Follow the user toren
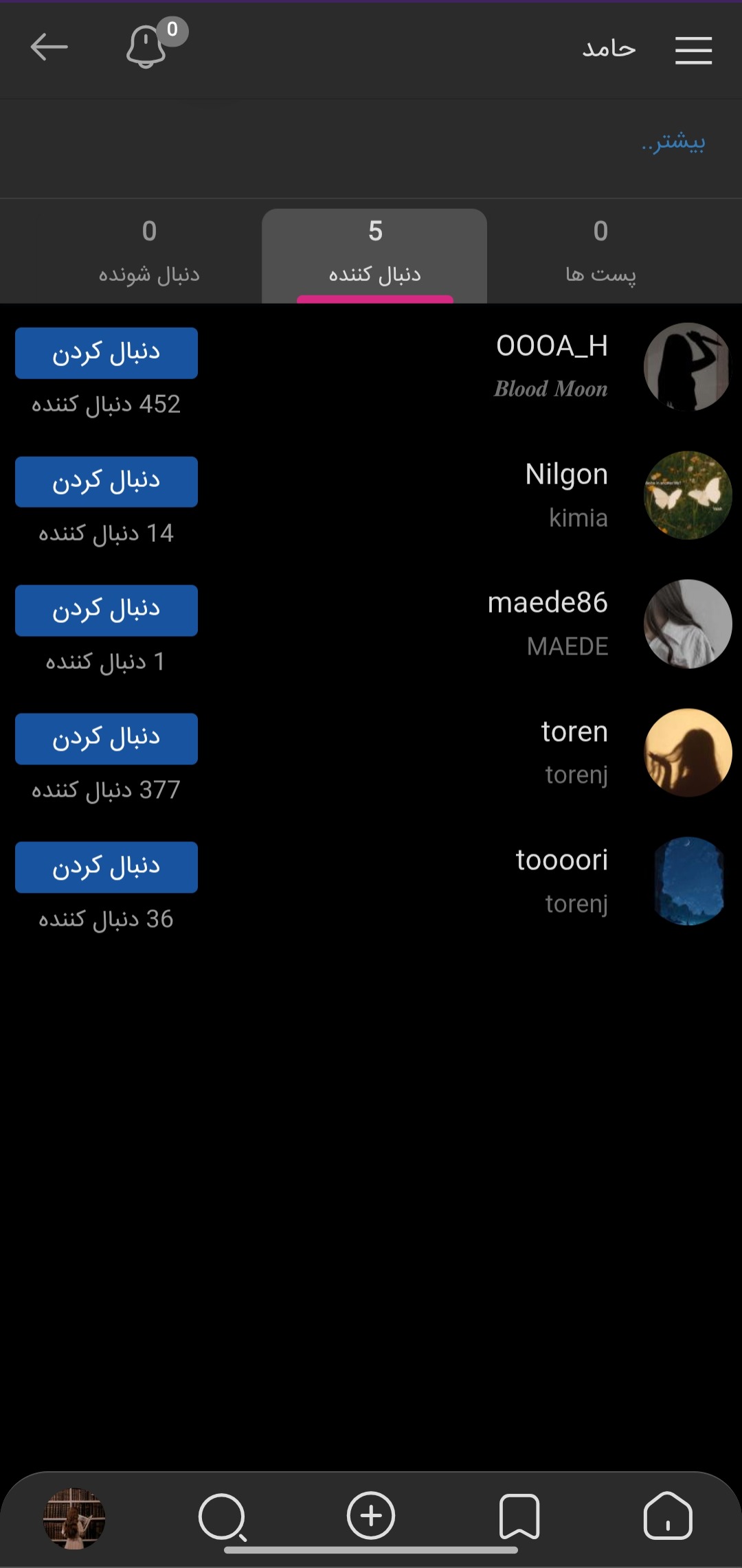 (x=106, y=738)
